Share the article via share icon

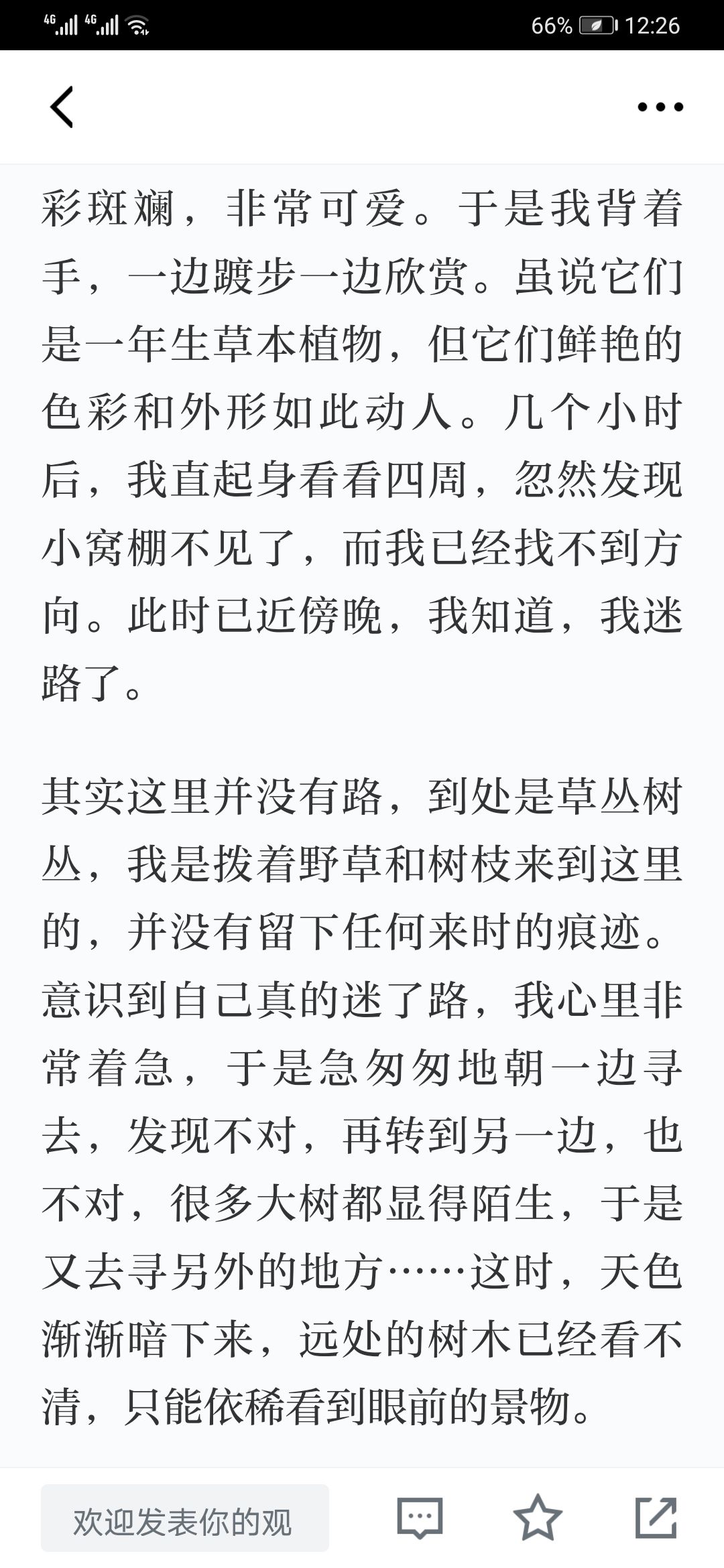pyautogui.click(x=656, y=1517)
